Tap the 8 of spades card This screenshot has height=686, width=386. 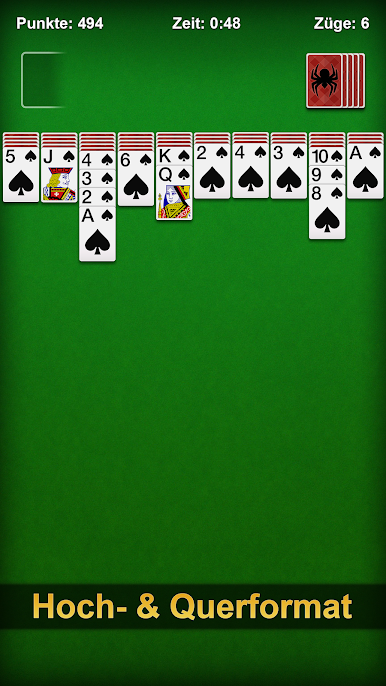coord(327,212)
